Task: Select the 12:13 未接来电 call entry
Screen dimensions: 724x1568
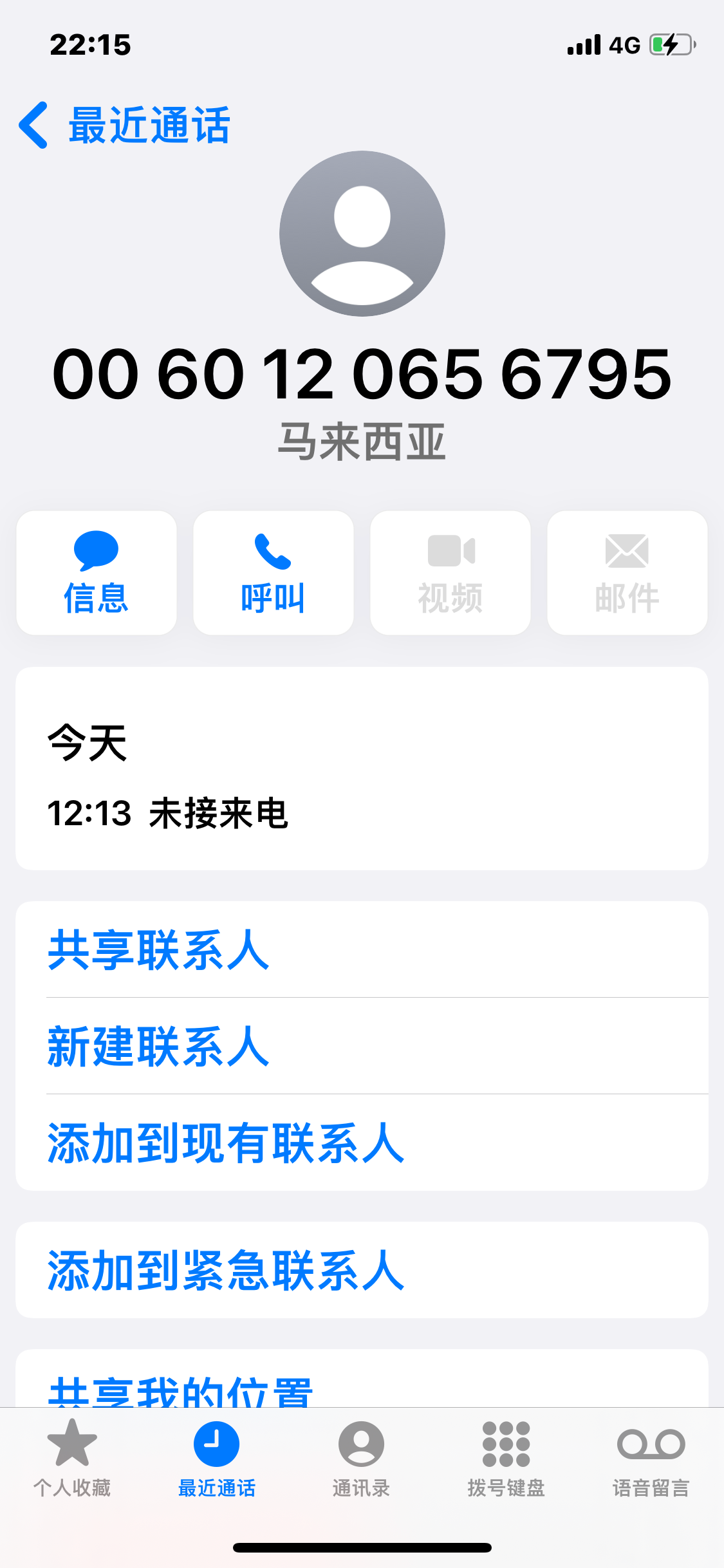Action: pyautogui.click(x=169, y=814)
